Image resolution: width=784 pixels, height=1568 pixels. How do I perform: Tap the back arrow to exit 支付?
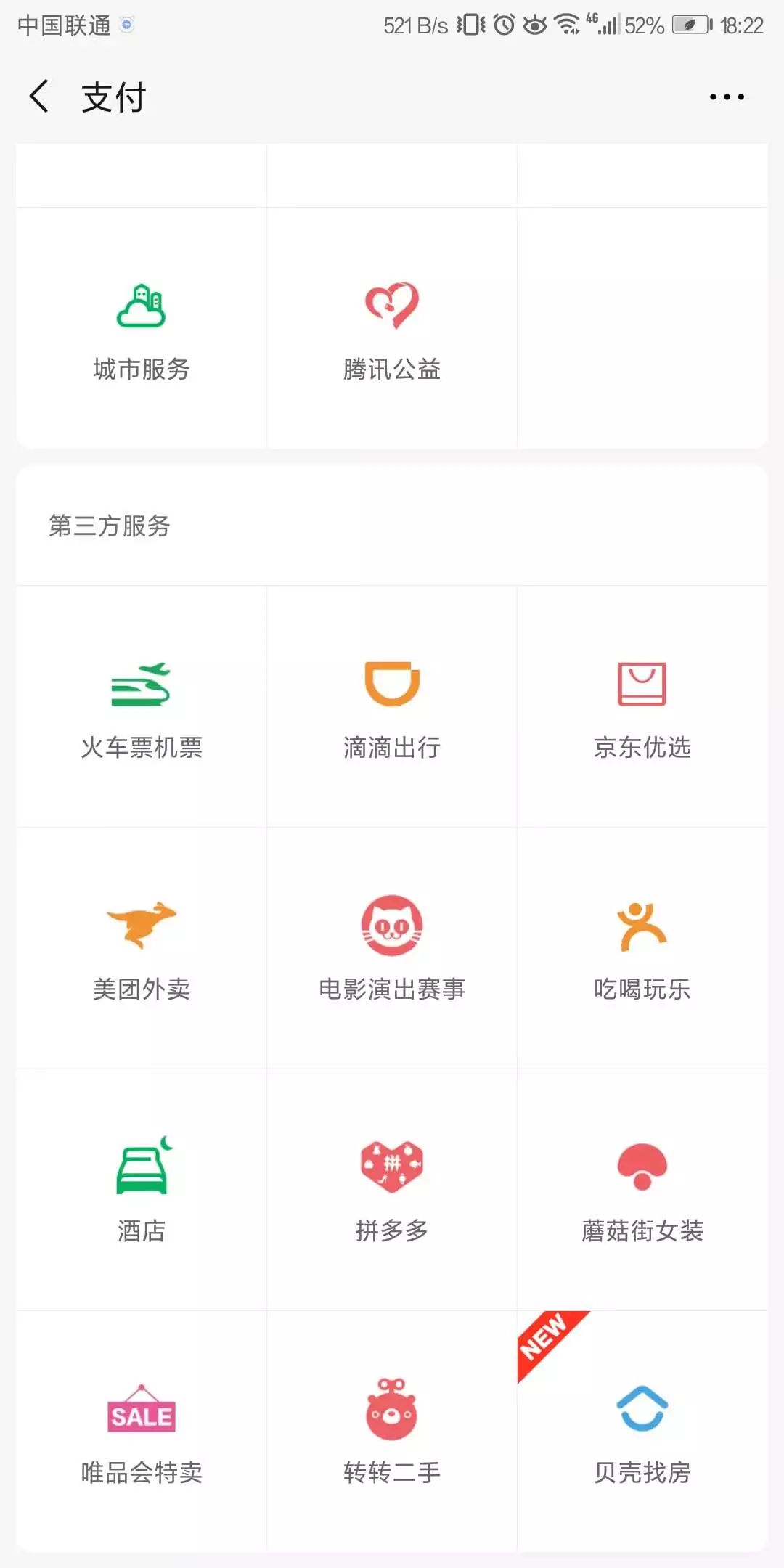point(40,95)
